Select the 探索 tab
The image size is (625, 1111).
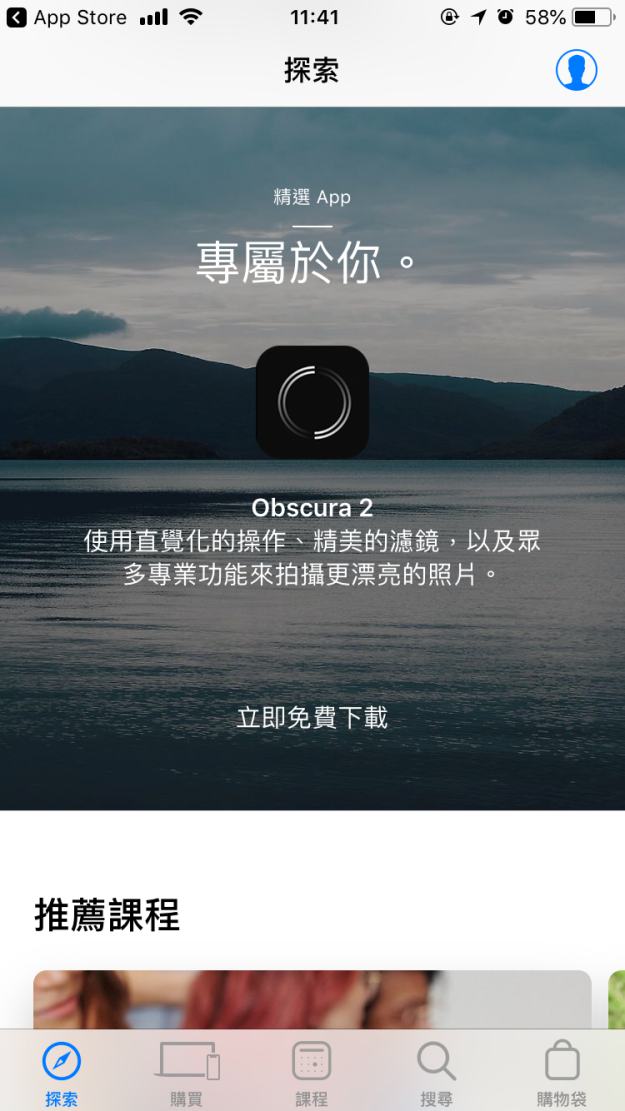(x=61, y=1073)
